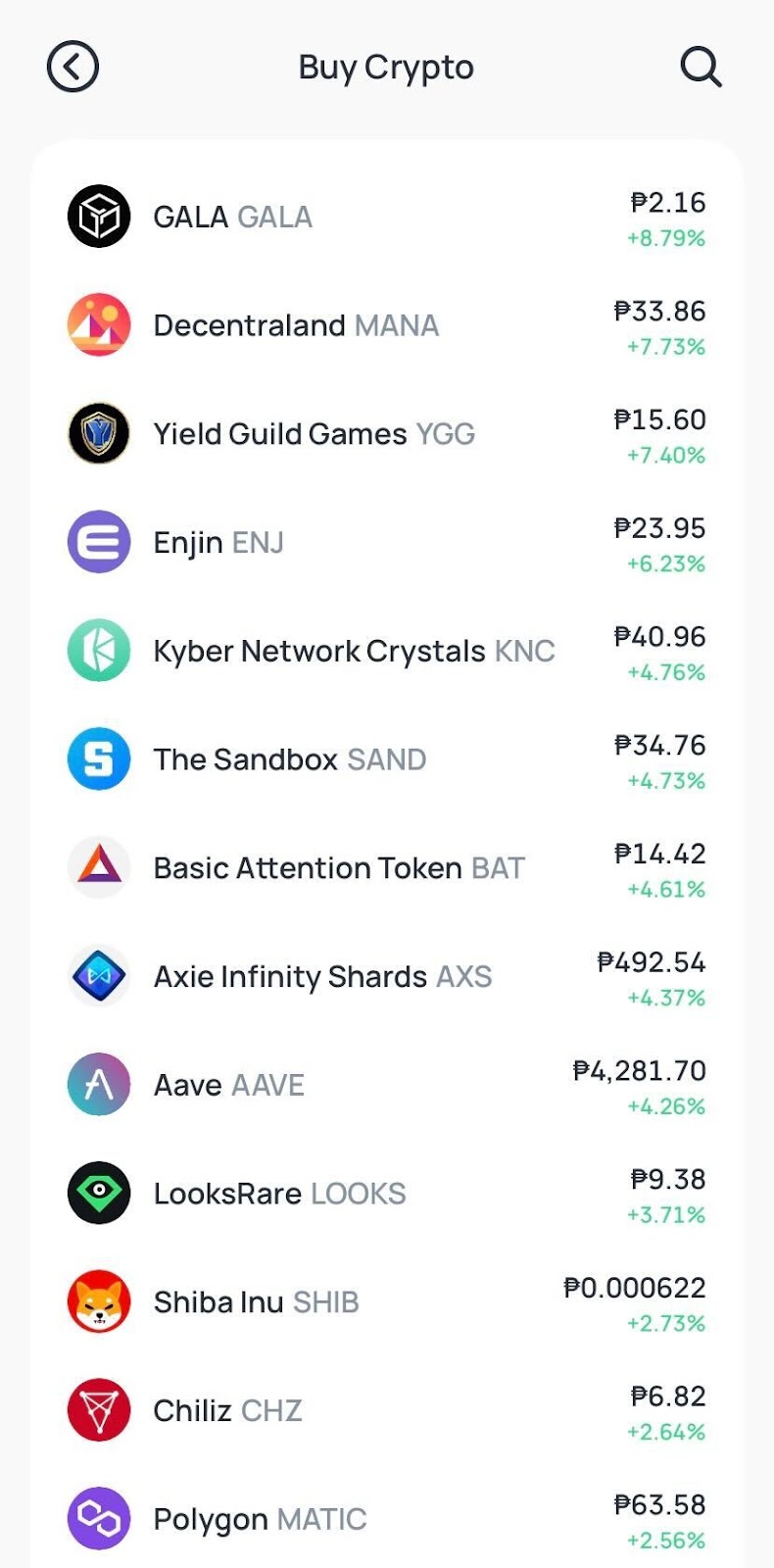This screenshot has height=1568, width=774.
Task: Choose Axie Infinity Shards AXS
Action: pos(386,977)
